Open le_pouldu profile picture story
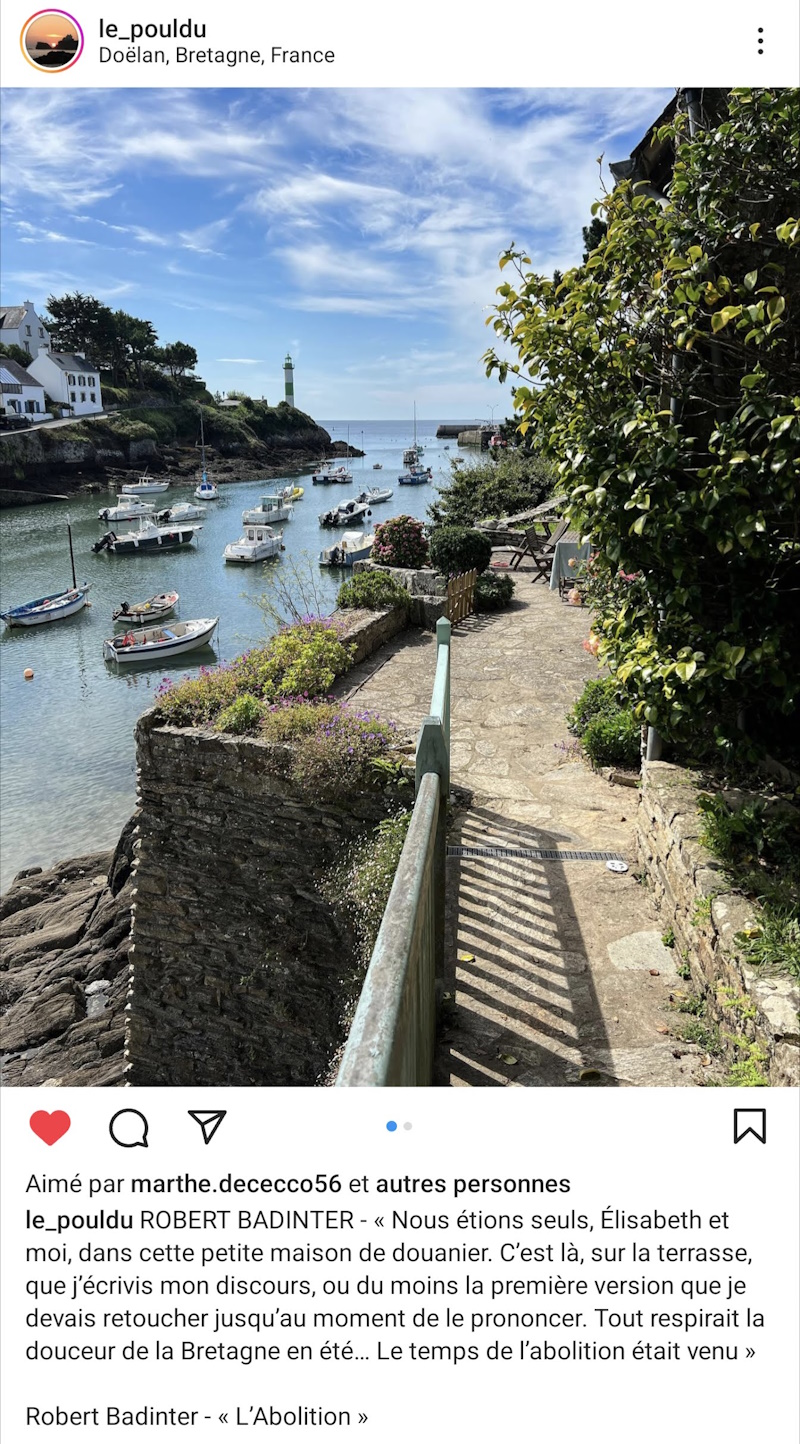The width and height of the screenshot is (800, 1444). (x=51, y=41)
